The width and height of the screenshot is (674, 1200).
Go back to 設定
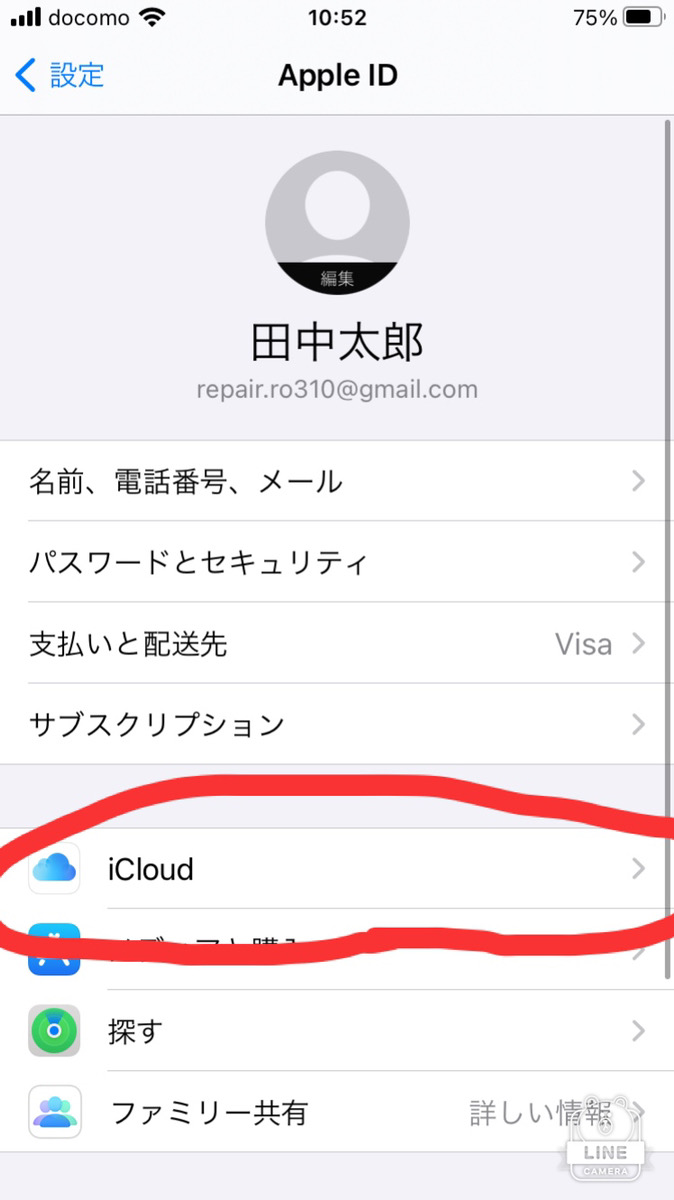(60, 75)
